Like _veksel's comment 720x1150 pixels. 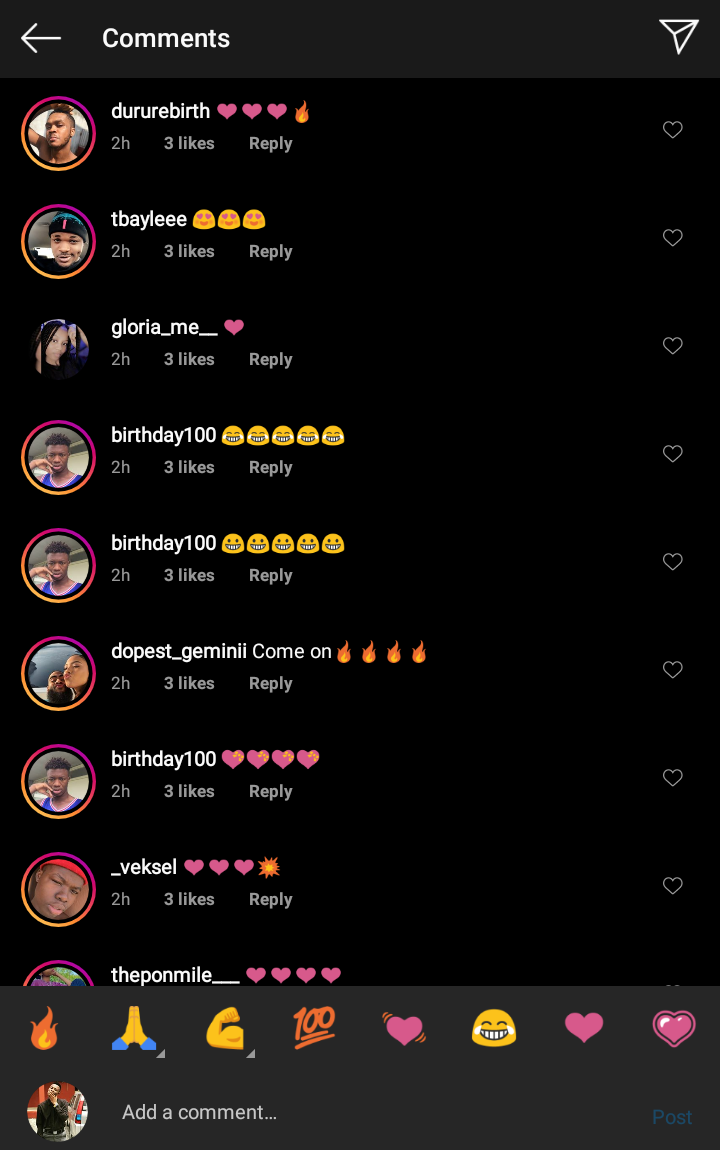[673, 886]
